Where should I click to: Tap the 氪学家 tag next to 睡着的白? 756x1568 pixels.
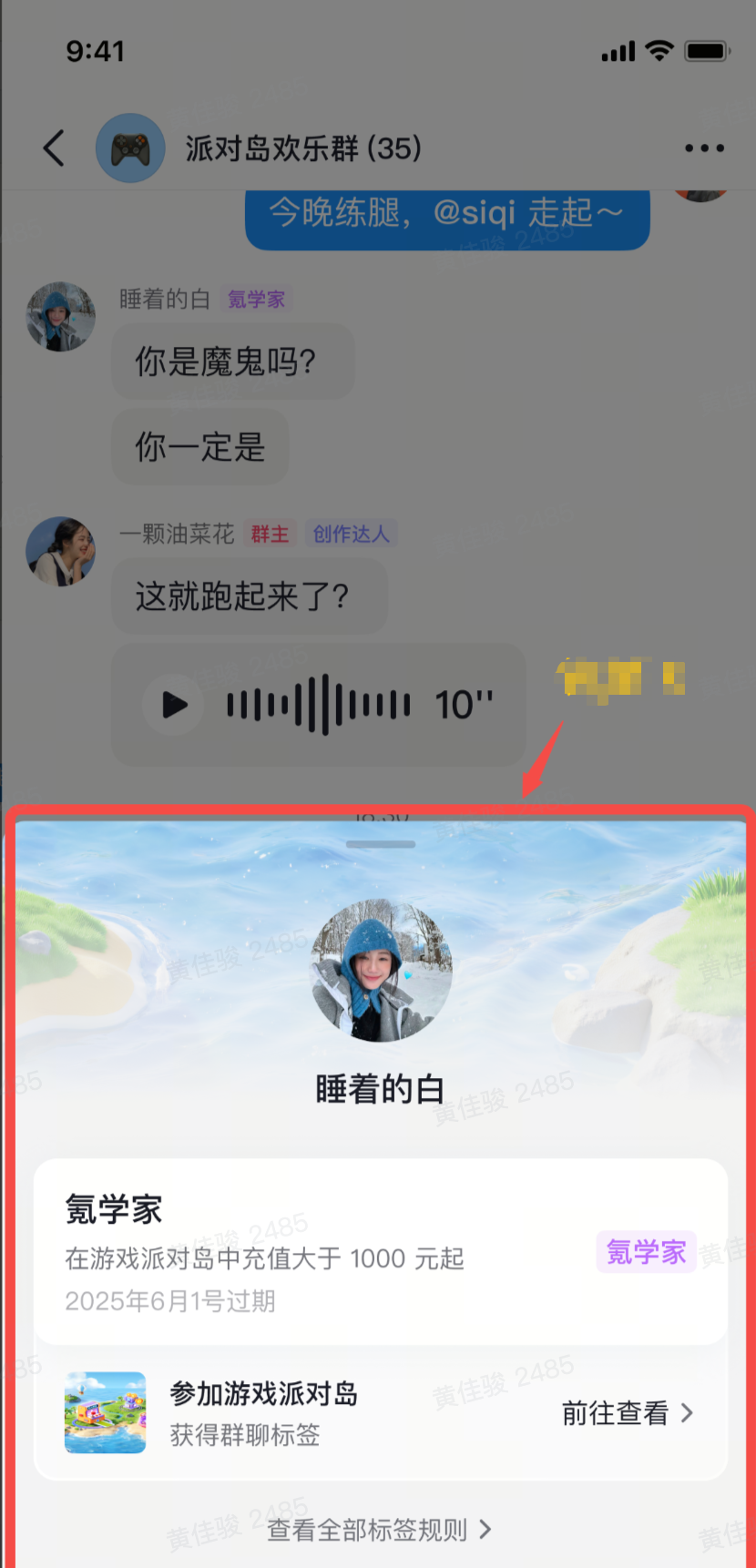click(257, 300)
